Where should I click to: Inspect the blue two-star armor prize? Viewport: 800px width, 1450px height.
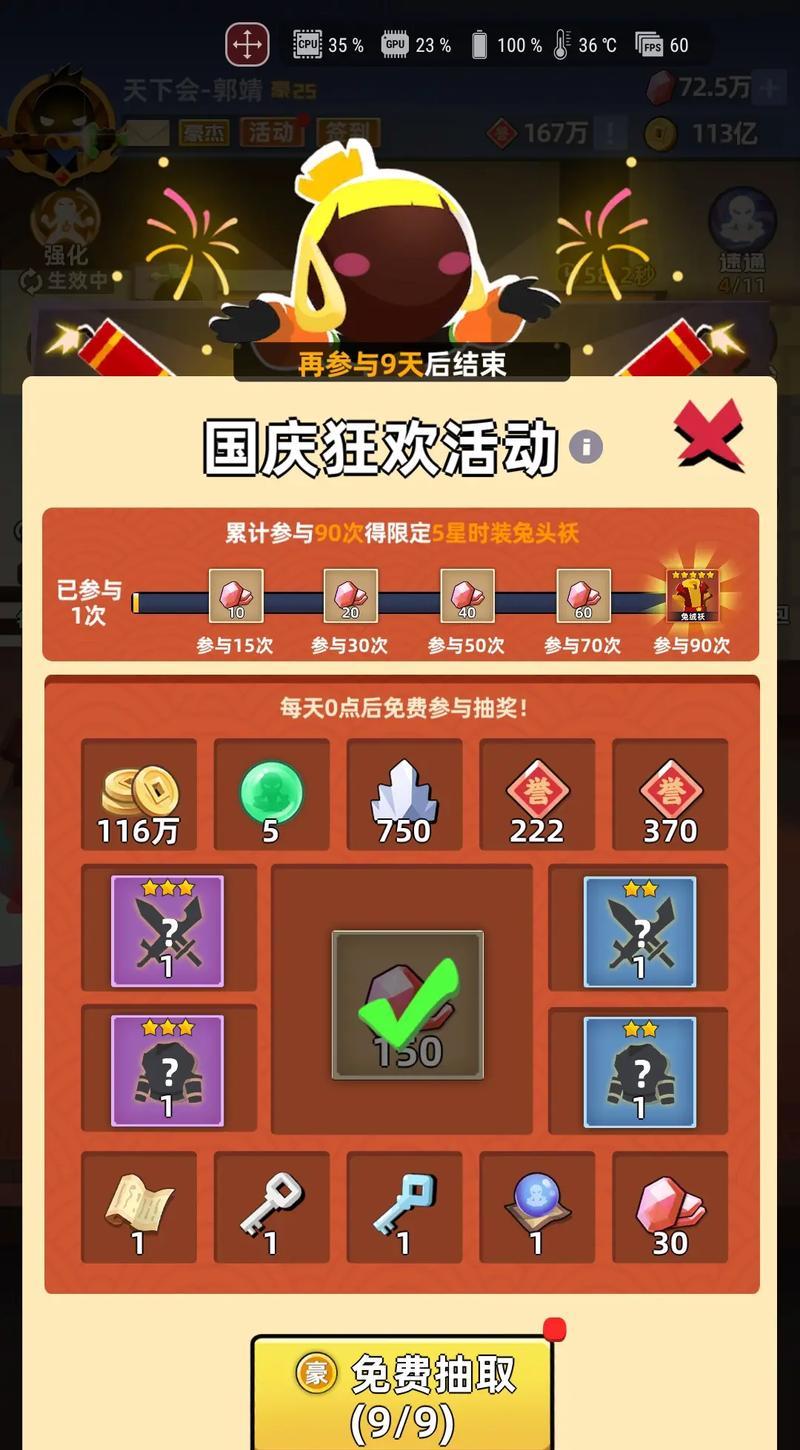click(x=639, y=1072)
